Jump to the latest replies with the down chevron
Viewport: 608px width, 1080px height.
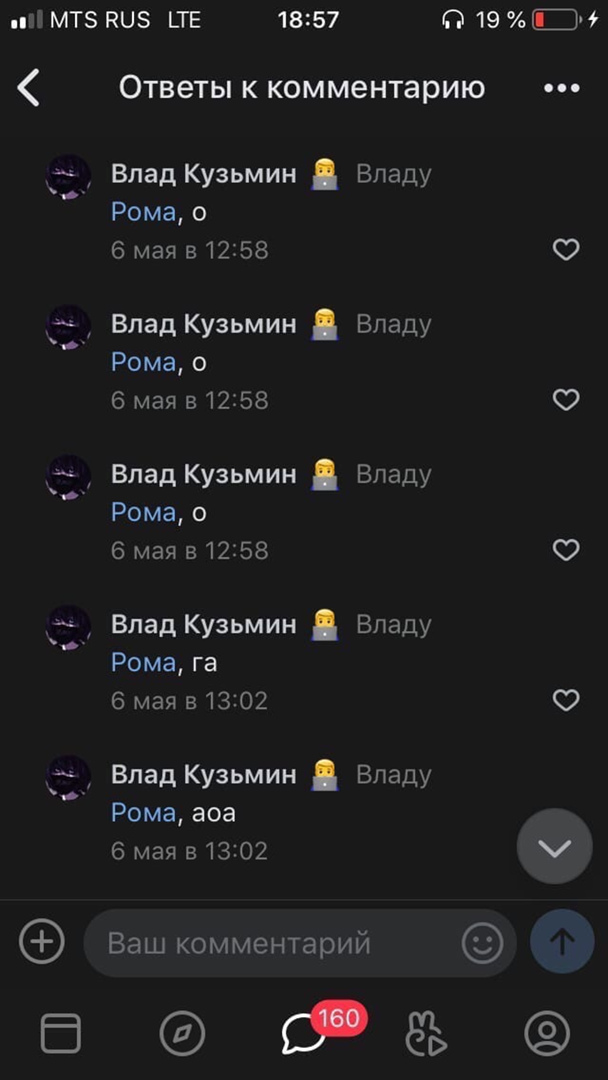[x=554, y=847]
